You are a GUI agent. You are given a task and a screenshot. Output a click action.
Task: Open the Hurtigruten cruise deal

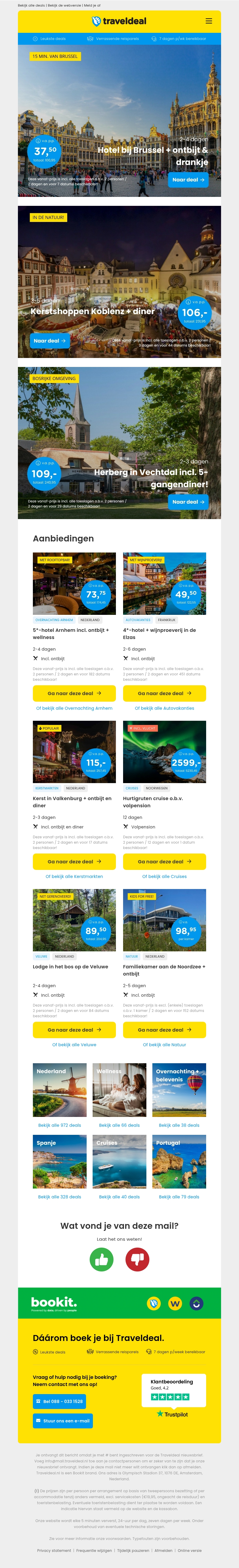[164, 861]
